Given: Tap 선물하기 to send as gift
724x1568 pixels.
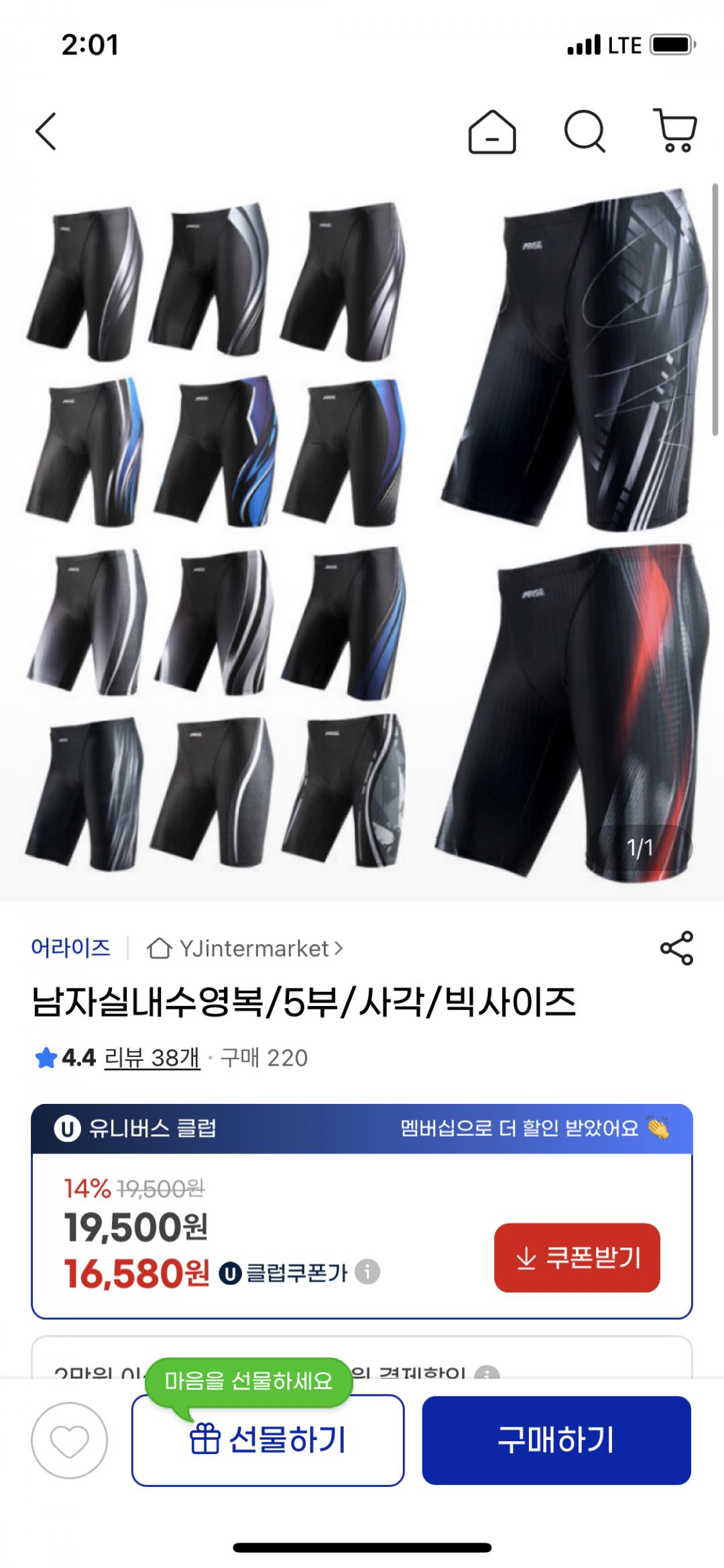Looking at the screenshot, I should pyautogui.click(x=267, y=1441).
